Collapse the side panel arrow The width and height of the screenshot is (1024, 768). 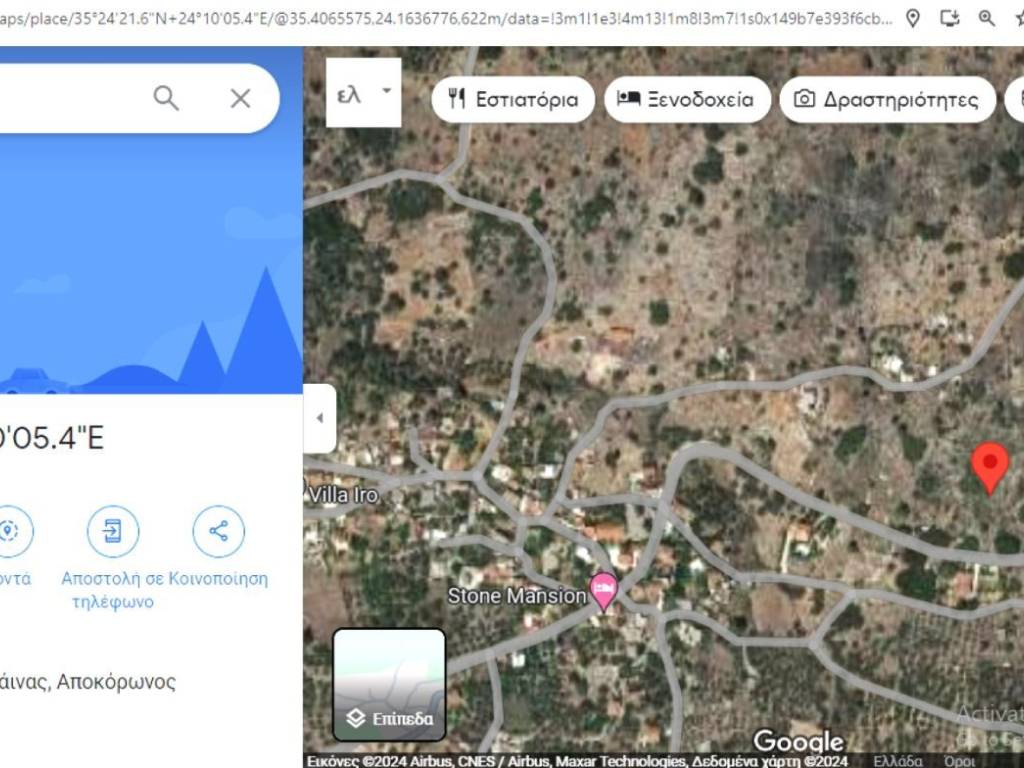[x=319, y=418]
